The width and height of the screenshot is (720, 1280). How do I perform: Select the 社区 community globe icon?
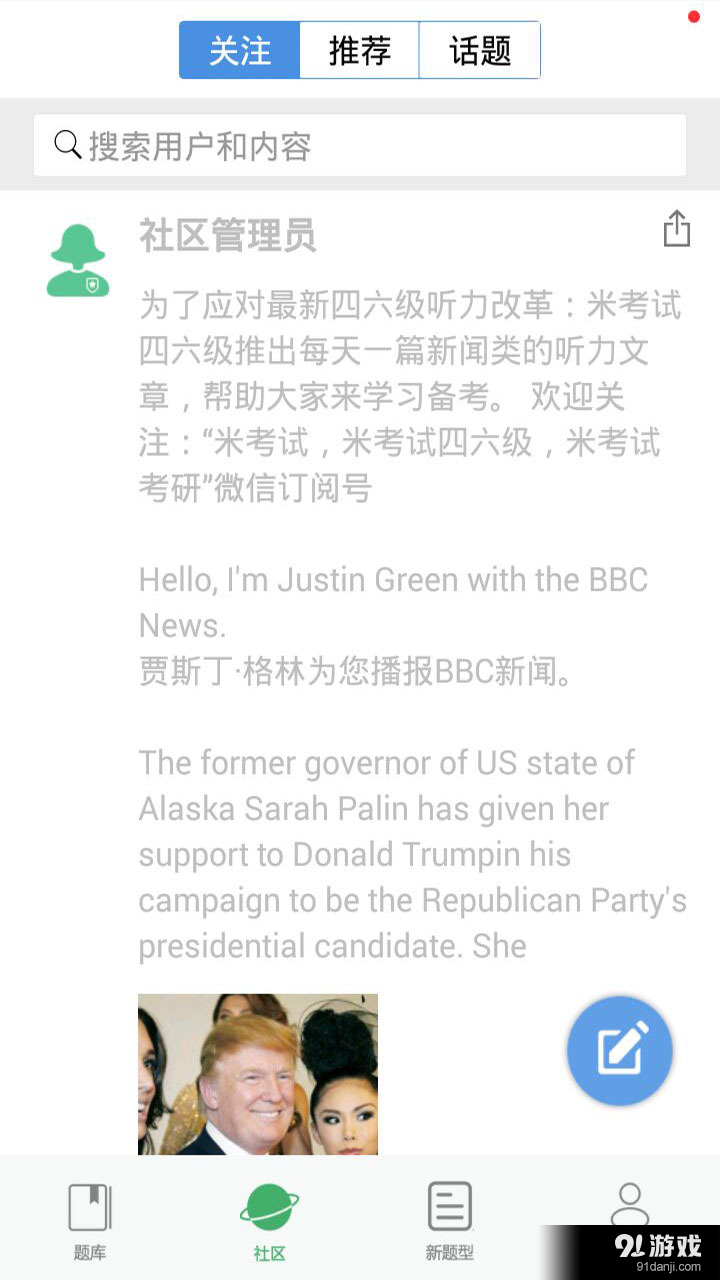tap(270, 1205)
